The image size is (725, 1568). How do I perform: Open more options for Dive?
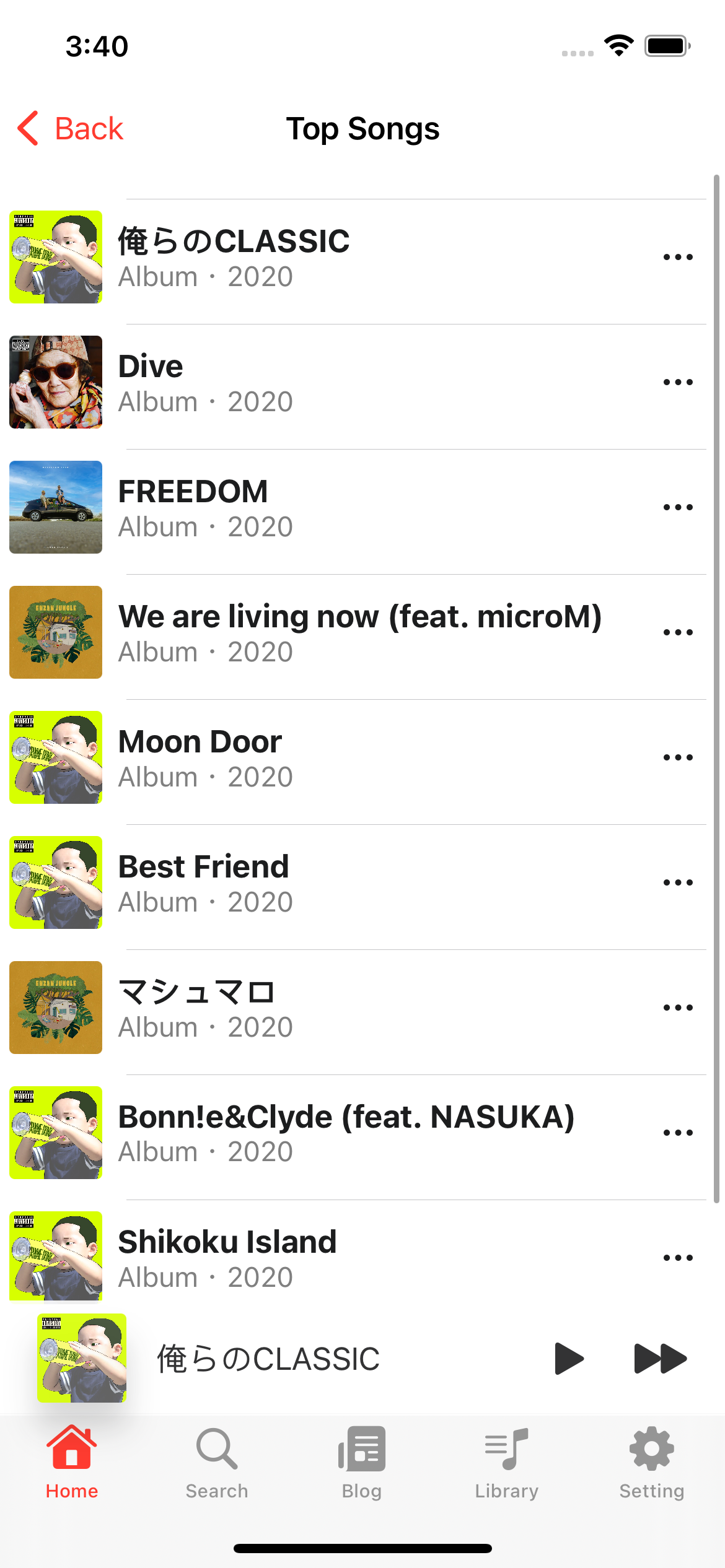point(677,382)
